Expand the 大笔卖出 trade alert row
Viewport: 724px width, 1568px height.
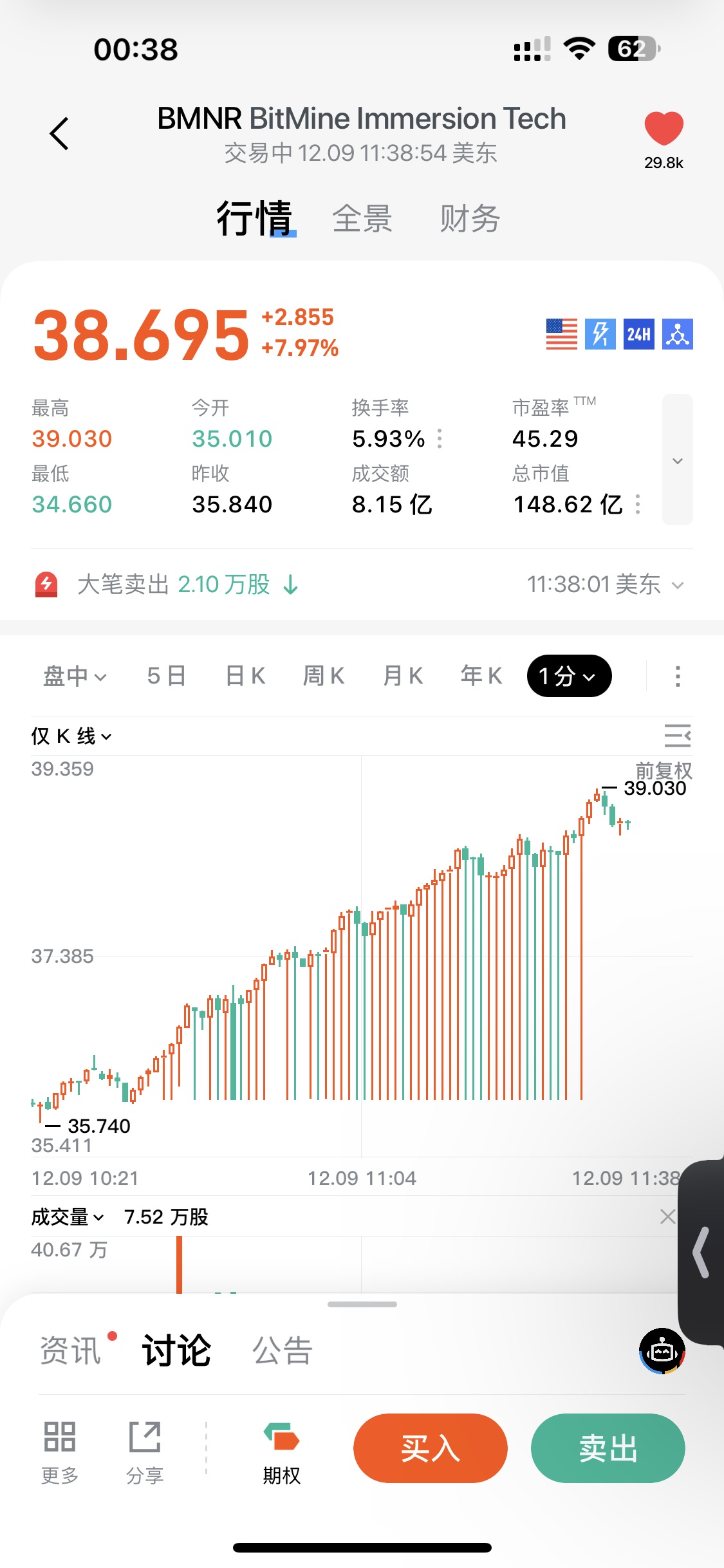pyautogui.click(x=677, y=585)
